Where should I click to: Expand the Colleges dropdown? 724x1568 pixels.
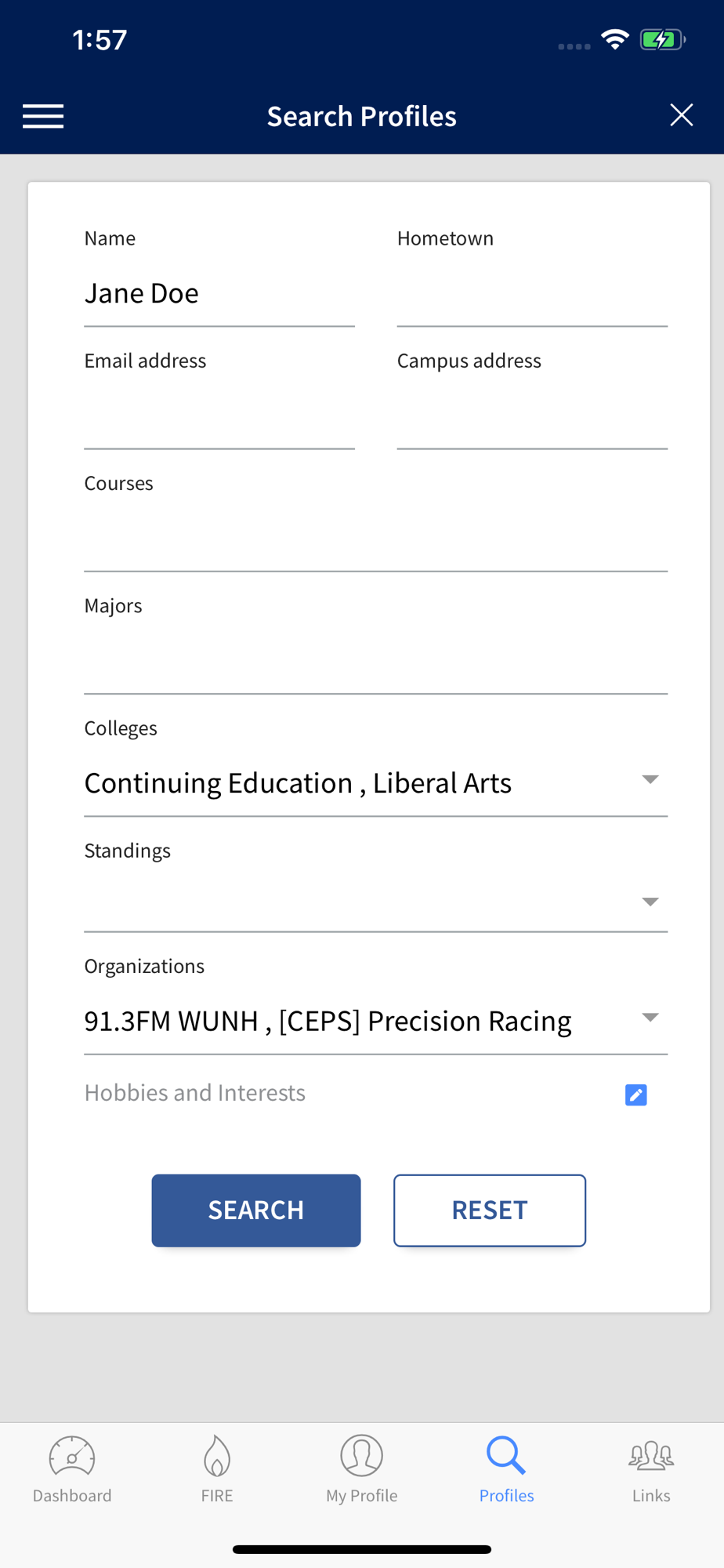[376, 782]
